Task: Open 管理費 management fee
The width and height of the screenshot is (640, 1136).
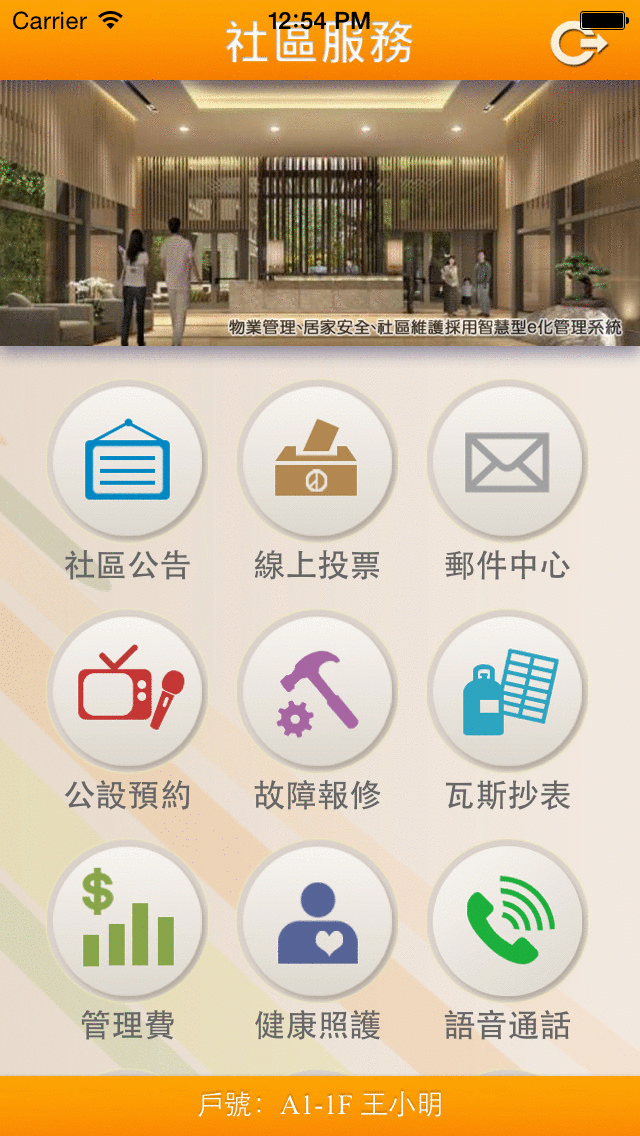Action: coord(127,921)
